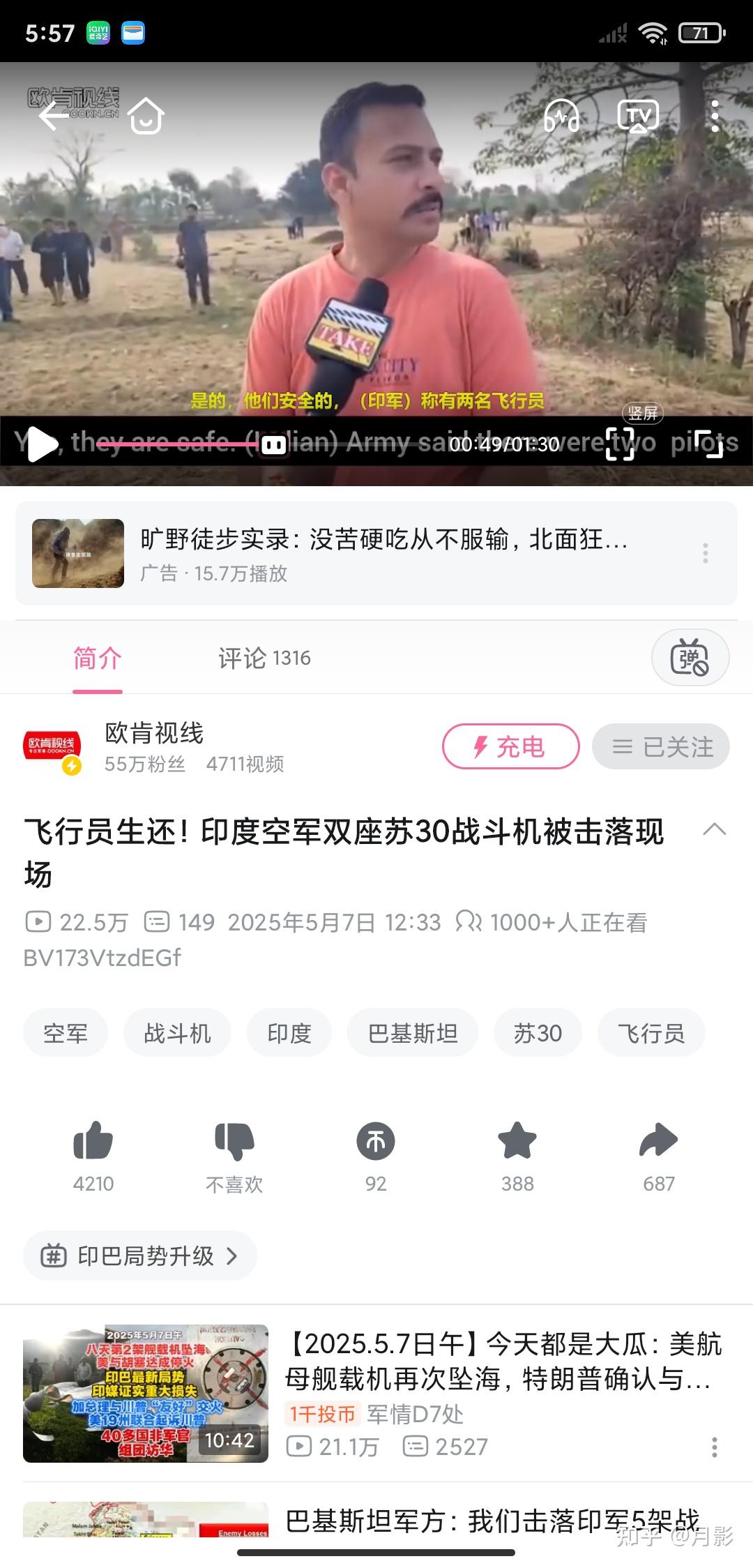Open the 印巴局势升级 topic

coord(140,1256)
